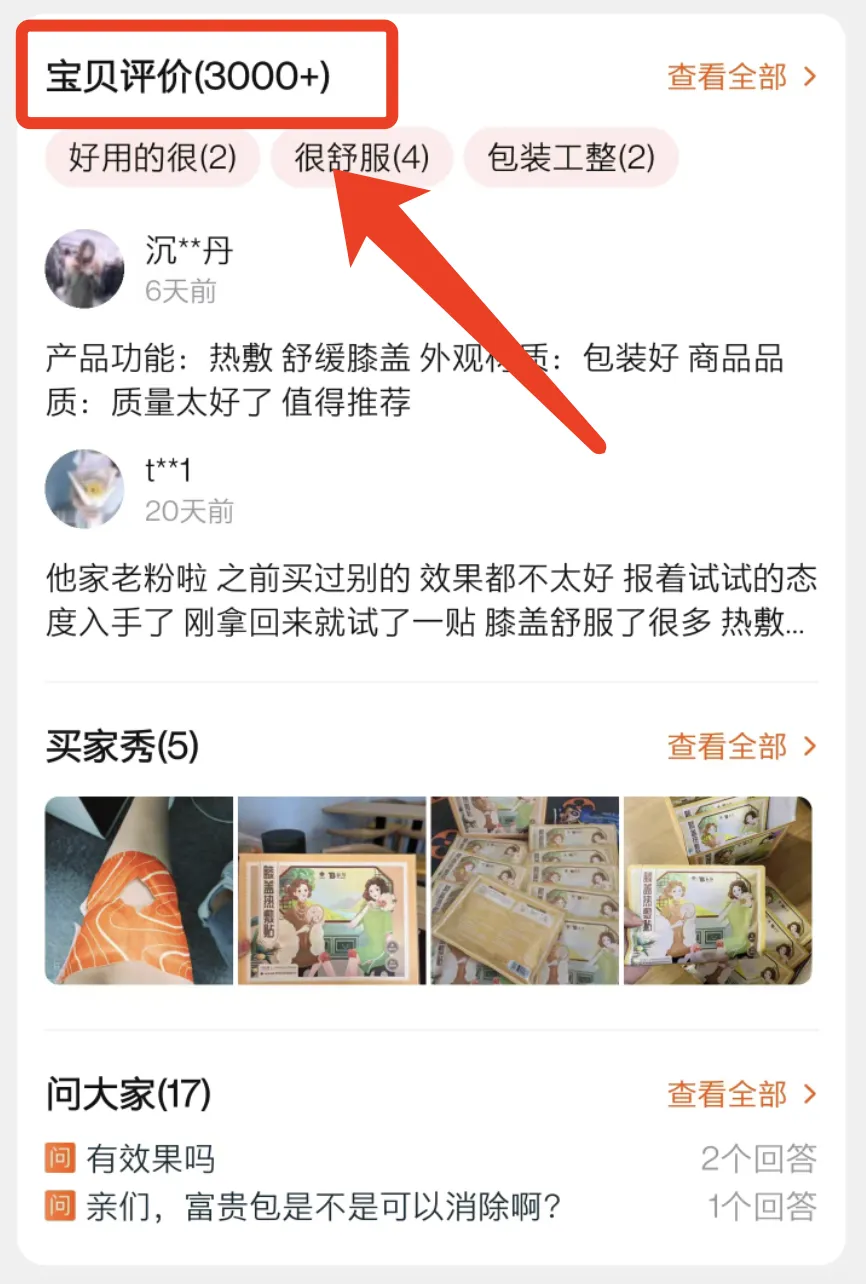View all buyer show photos
This screenshot has width=866, height=1284.
tap(741, 746)
